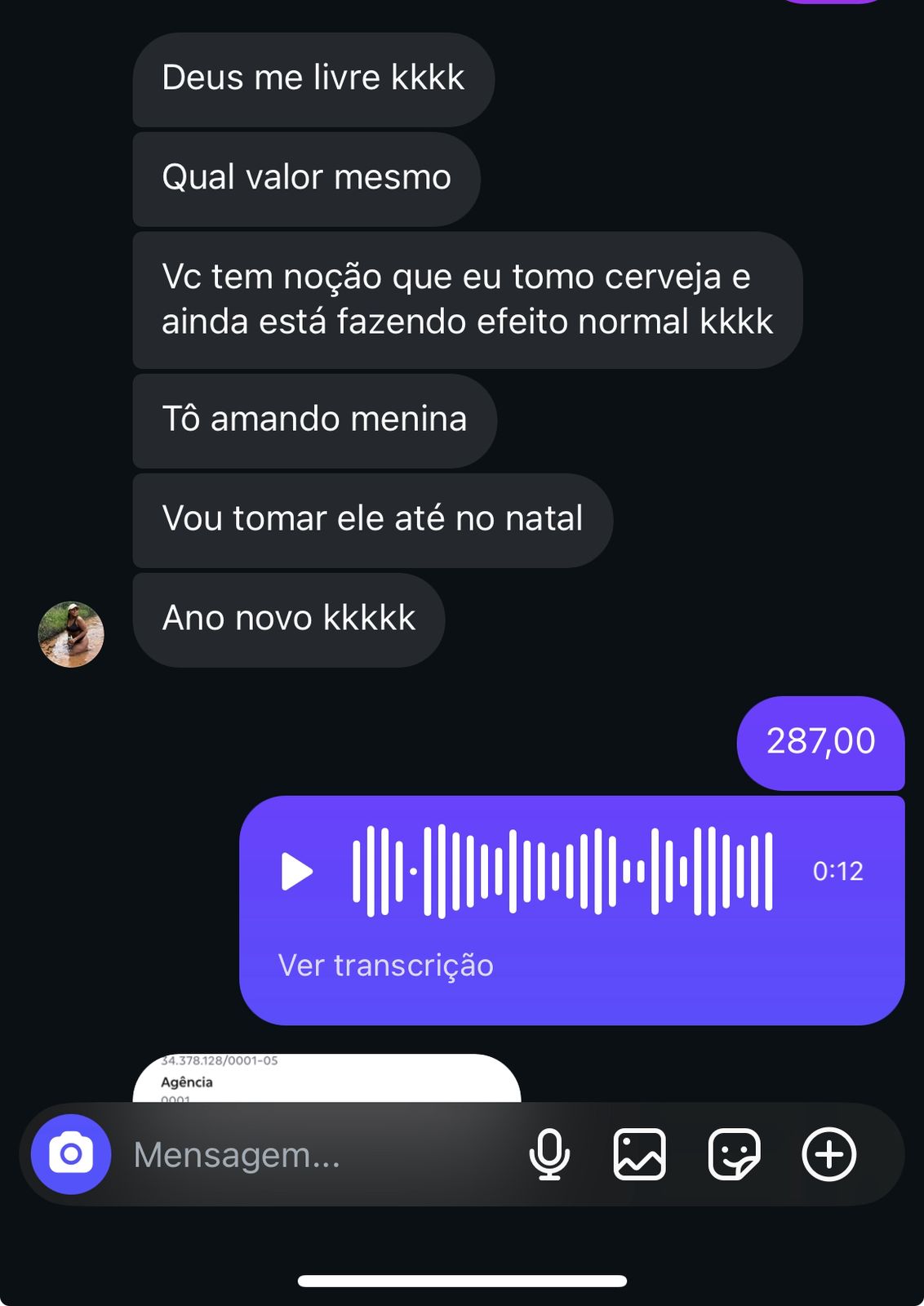Open sender's profile picture

coord(71,634)
